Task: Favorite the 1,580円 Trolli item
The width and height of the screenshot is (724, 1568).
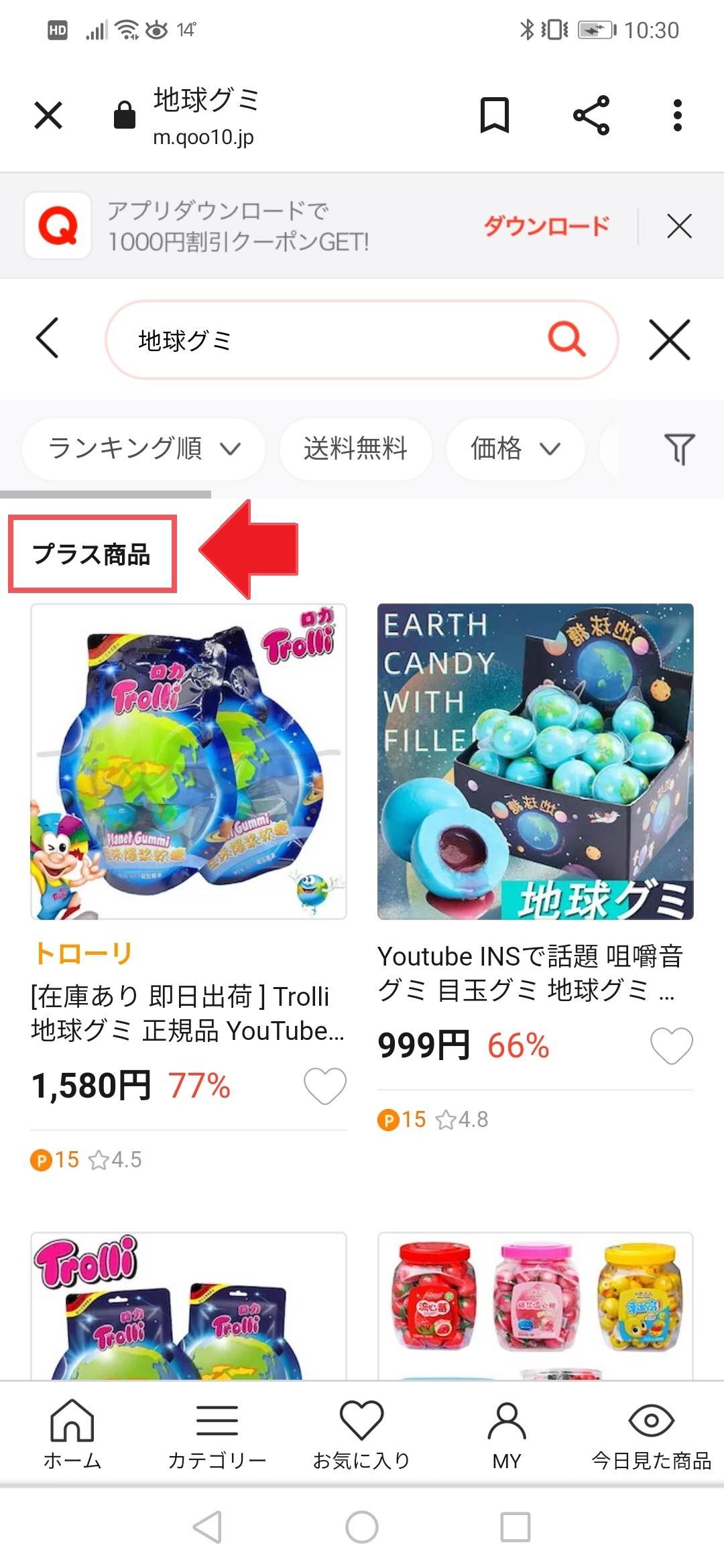Action: tap(325, 1086)
